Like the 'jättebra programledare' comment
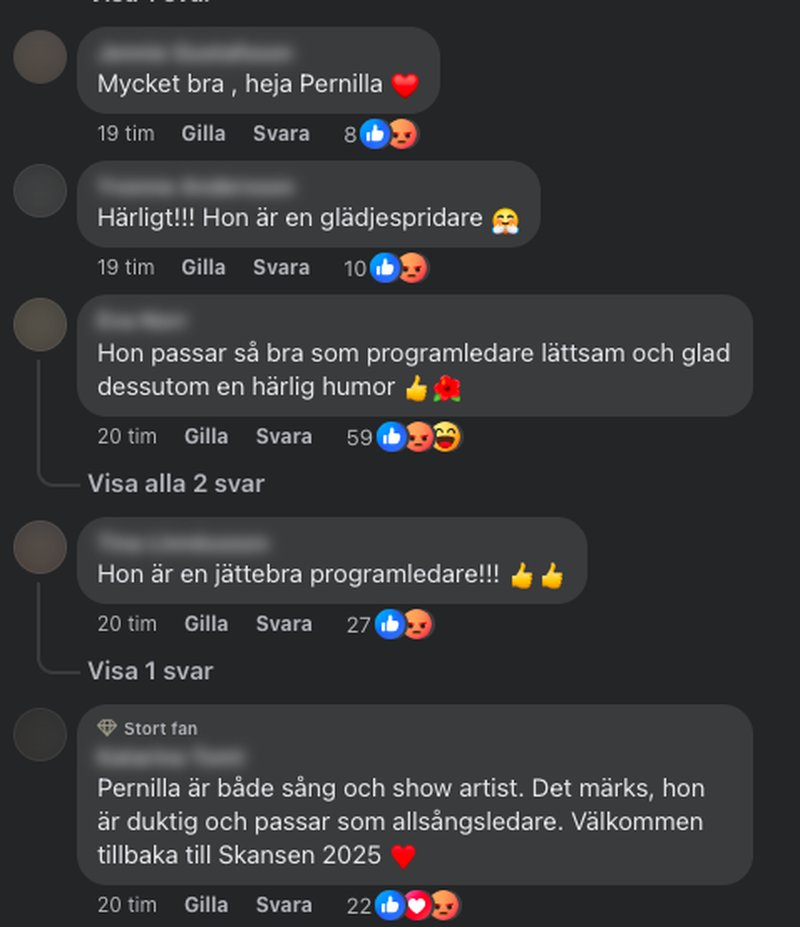 click(x=206, y=623)
